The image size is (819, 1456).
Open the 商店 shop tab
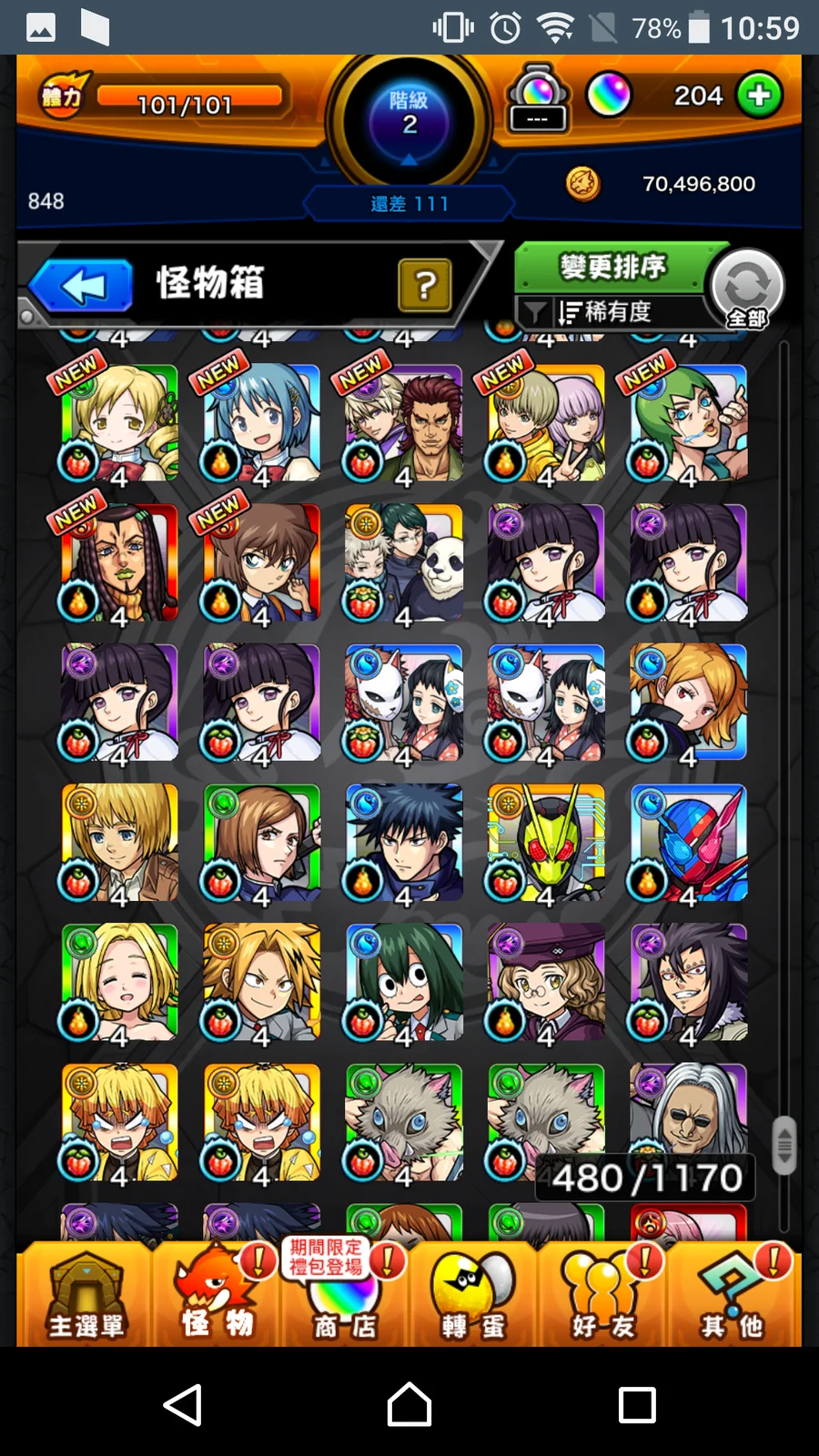click(x=345, y=1296)
